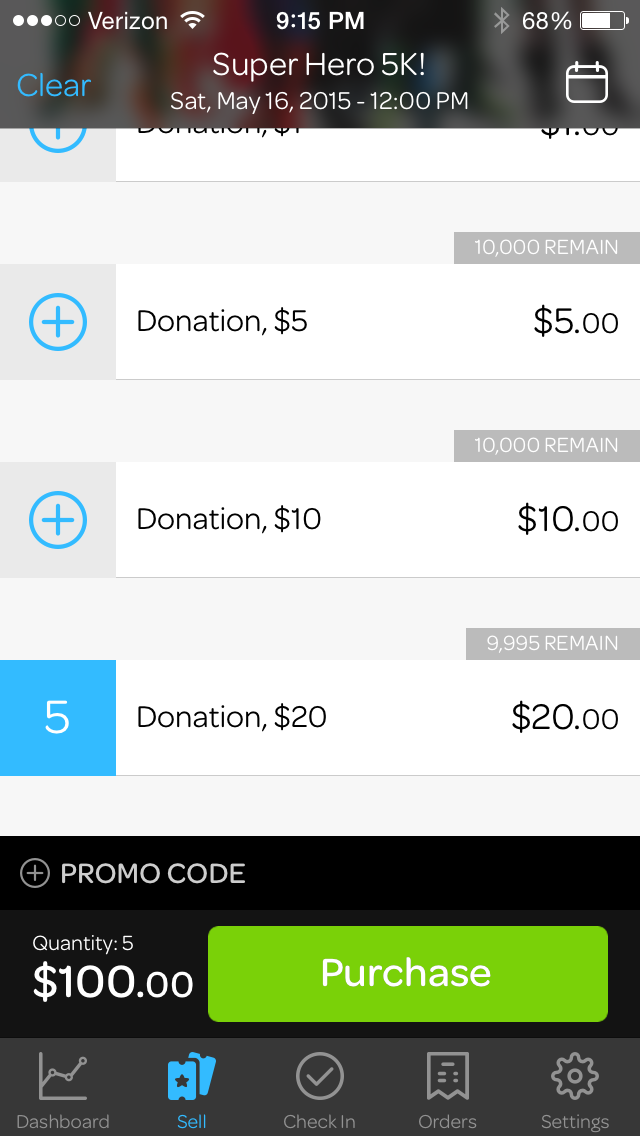640x1136 pixels.
Task: Add one Donation, $10 ticket
Action: (x=58, y=519)
